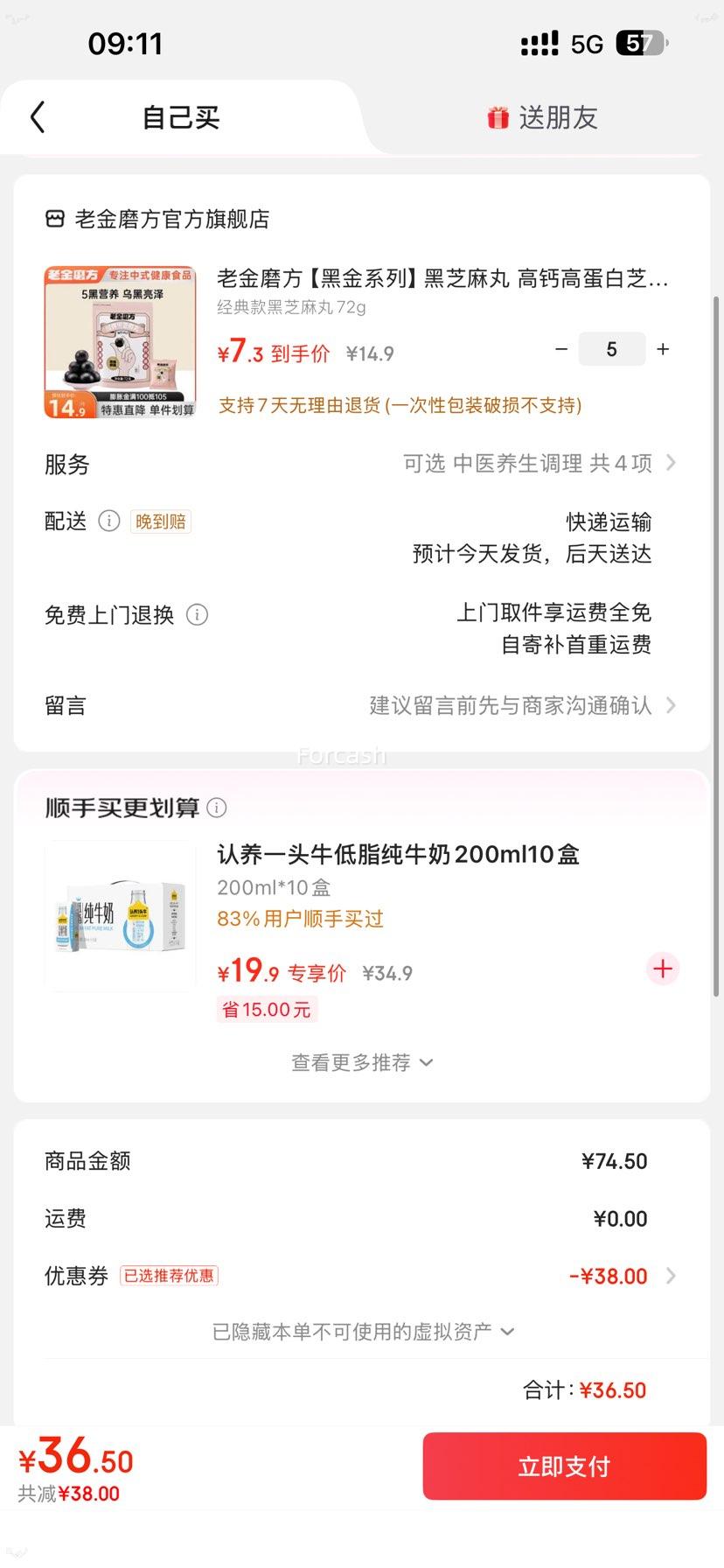This screenshot has width=724, height=1568.
Task: Click the black sesame product thumbnail
Action: [120, 340]
